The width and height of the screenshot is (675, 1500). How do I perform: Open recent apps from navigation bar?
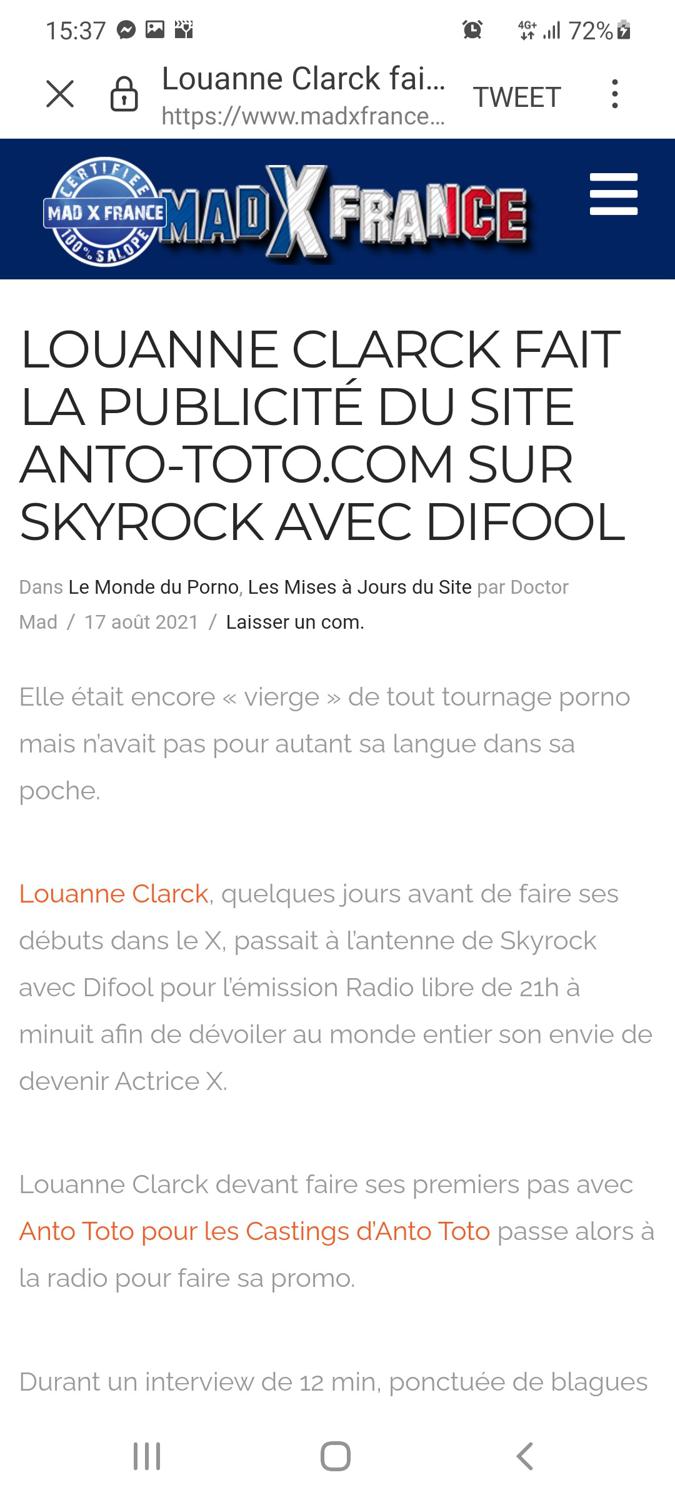click(147, 1456)
